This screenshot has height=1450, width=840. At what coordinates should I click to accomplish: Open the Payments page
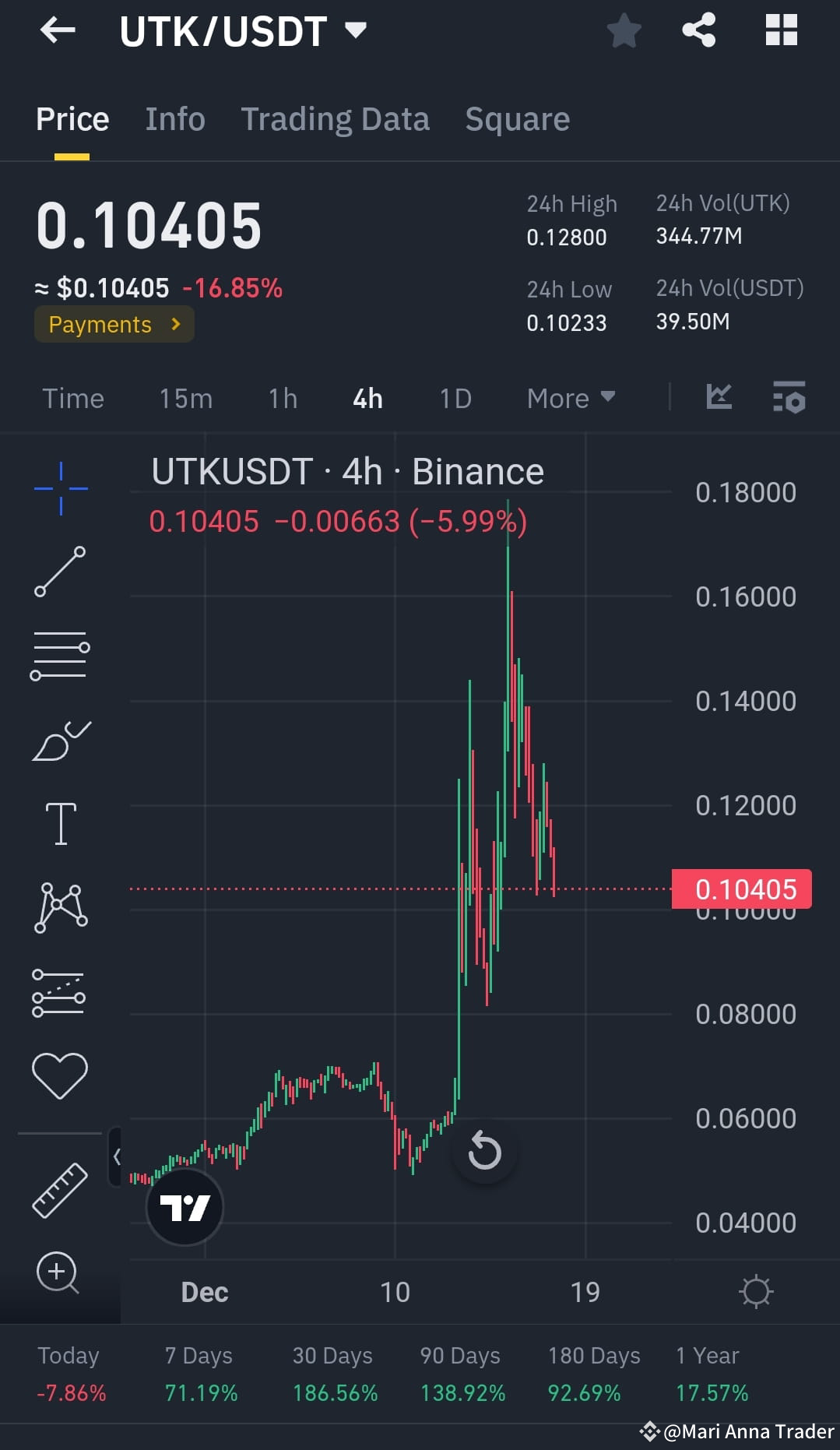pyautogui.click(x=114, y=324)
